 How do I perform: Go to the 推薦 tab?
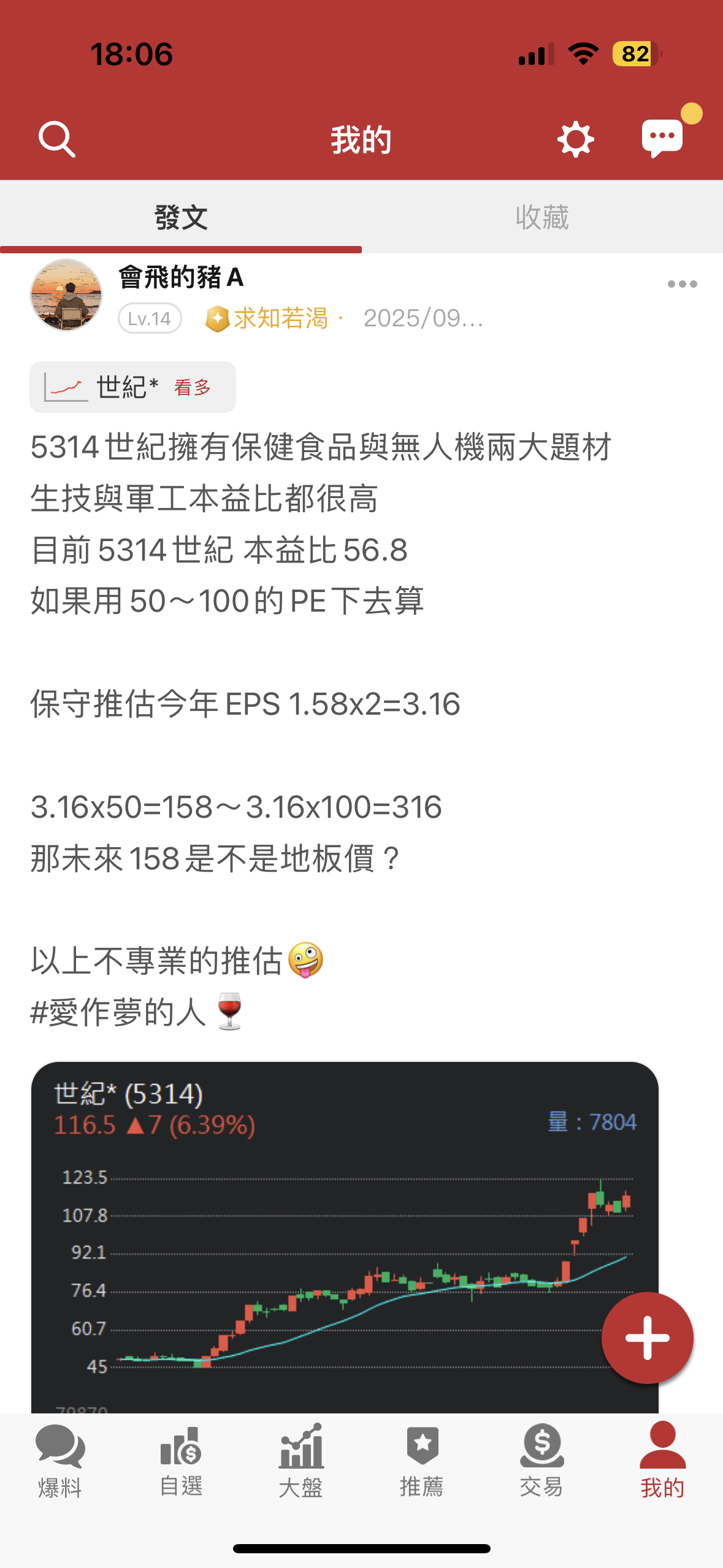pyautogui.click(x=422, y=1461)
